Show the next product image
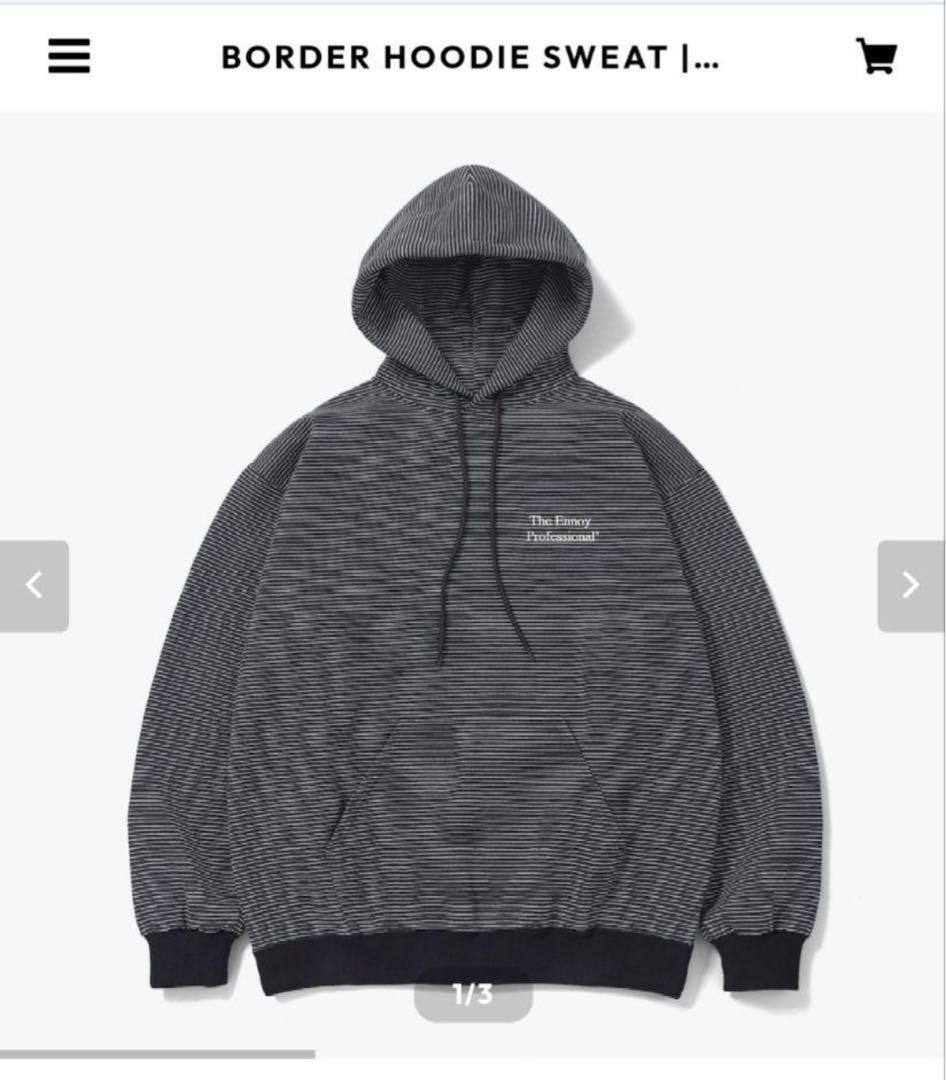This screenshot has width=946, height=1080. [910, 586]
